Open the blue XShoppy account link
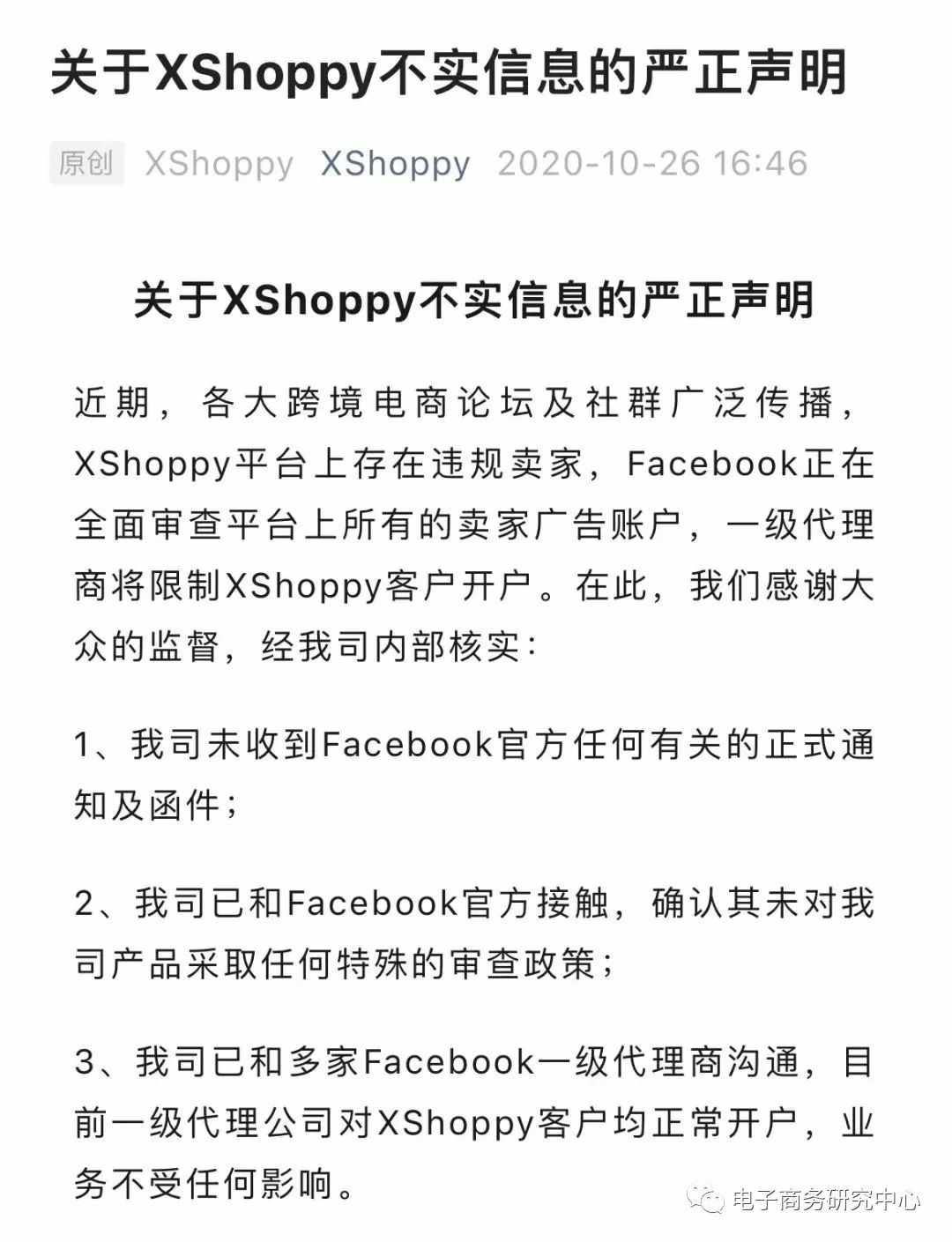 click(x=395, y=164)
